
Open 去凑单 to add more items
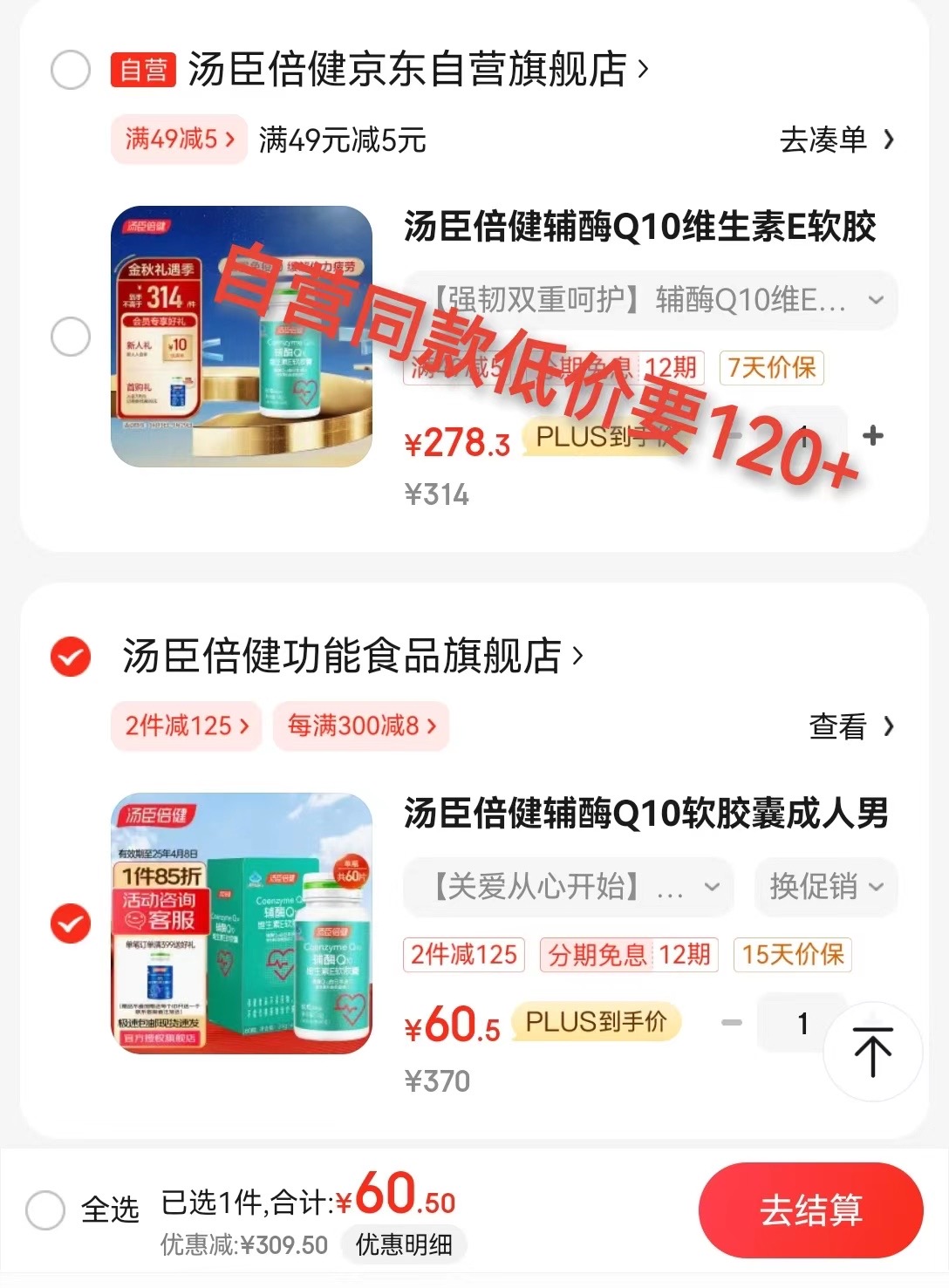(x=836, y=140)
